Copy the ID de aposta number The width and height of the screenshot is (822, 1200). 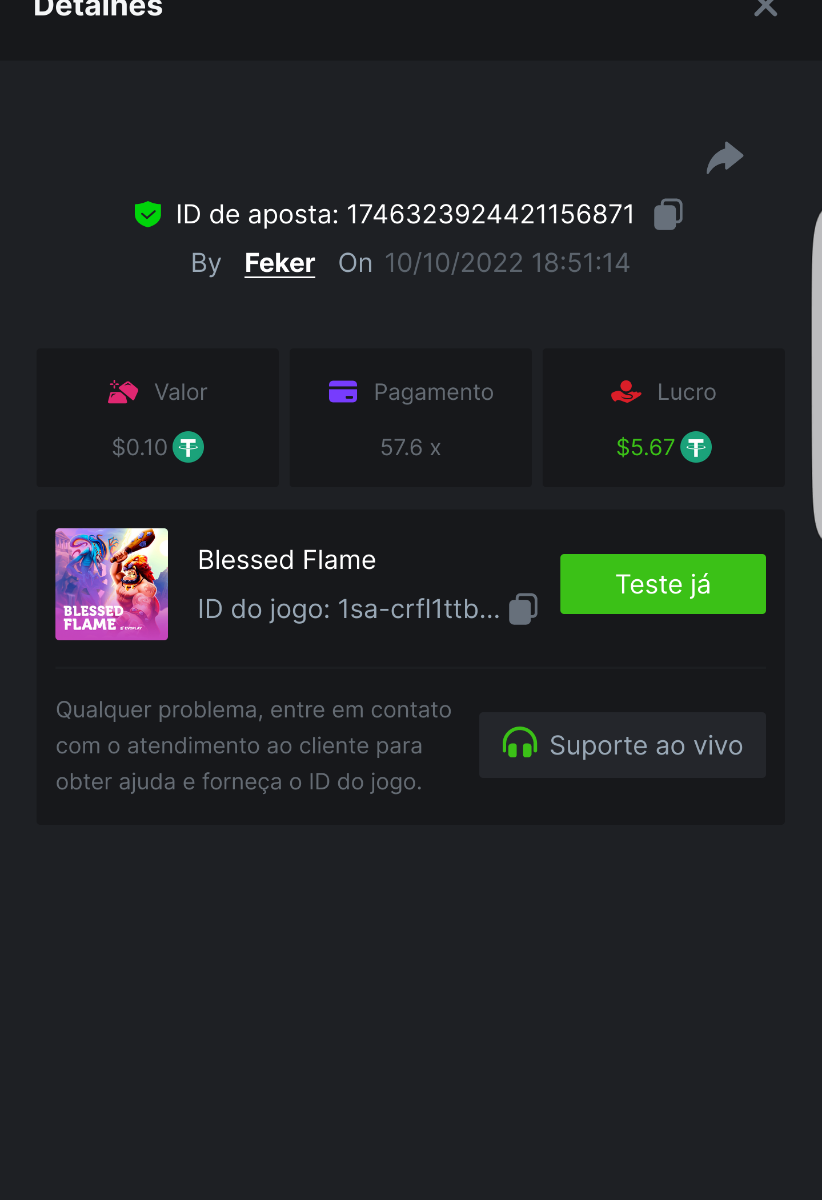[668, 214]
